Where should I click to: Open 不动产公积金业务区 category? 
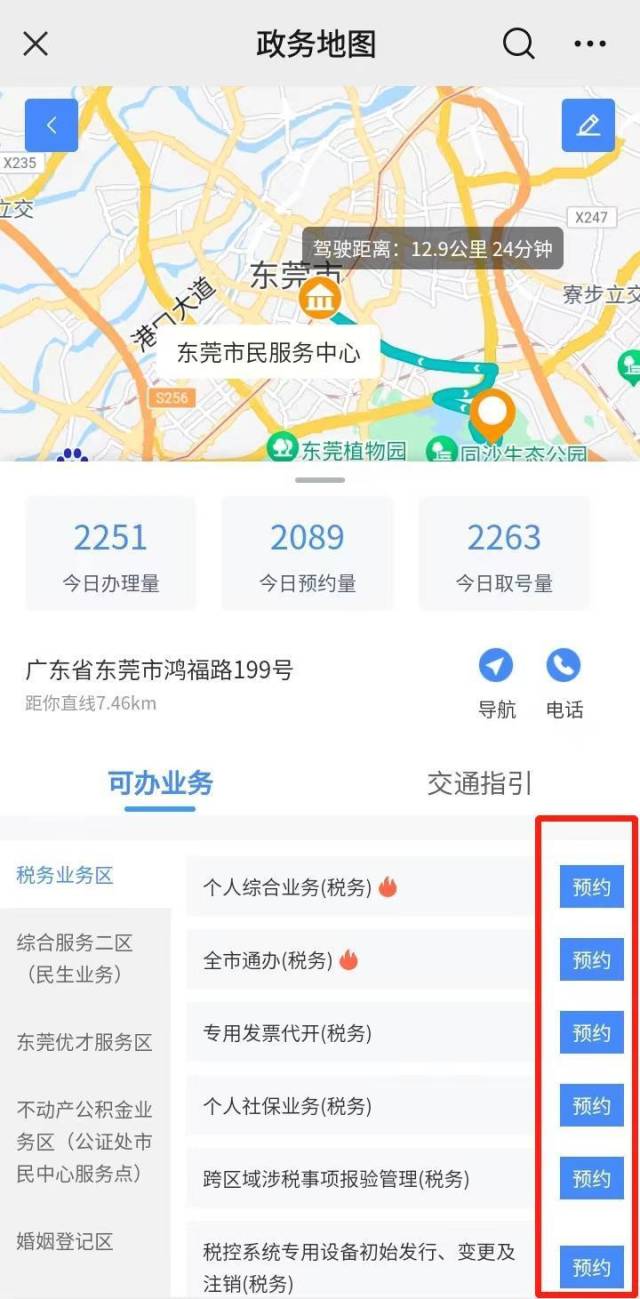point(85,1141)
